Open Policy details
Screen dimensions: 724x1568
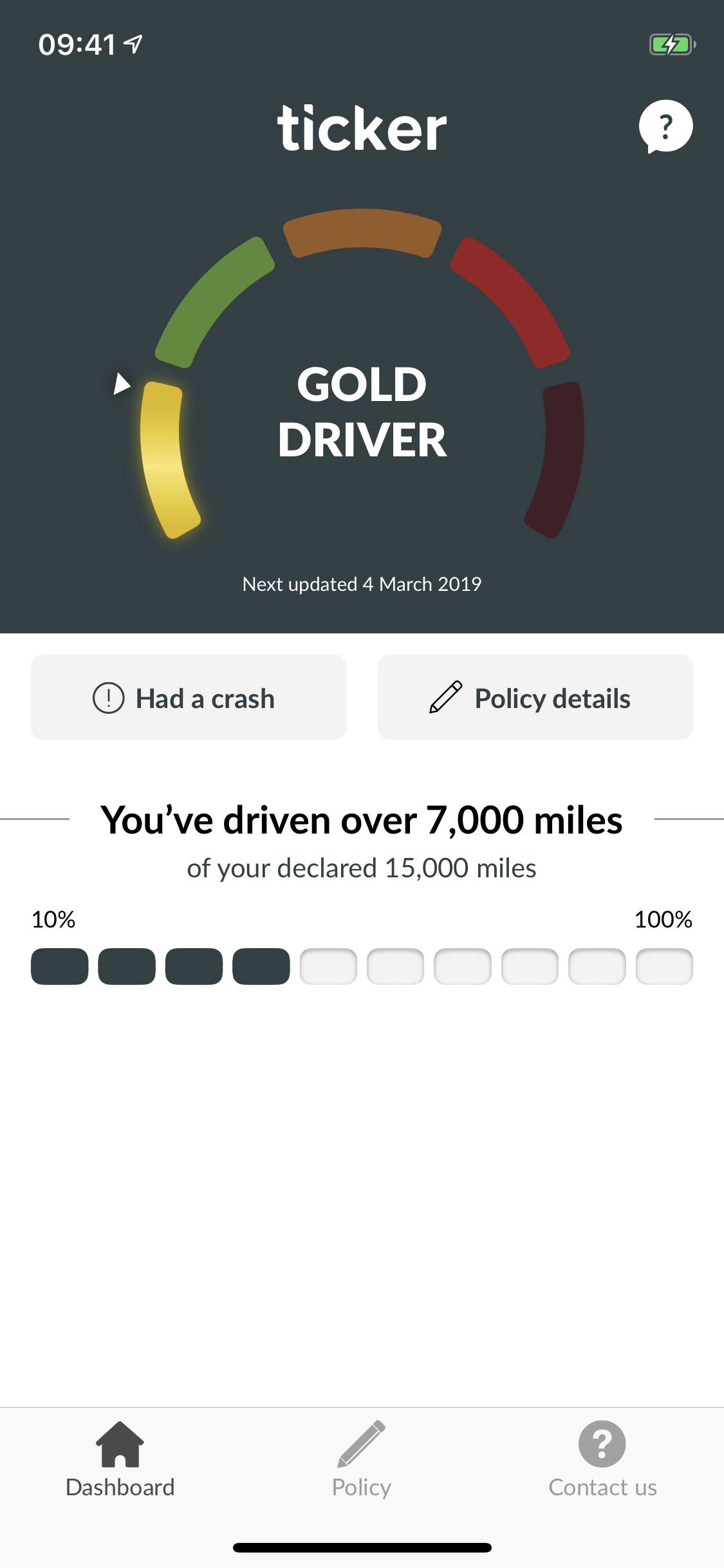point(535,697)
